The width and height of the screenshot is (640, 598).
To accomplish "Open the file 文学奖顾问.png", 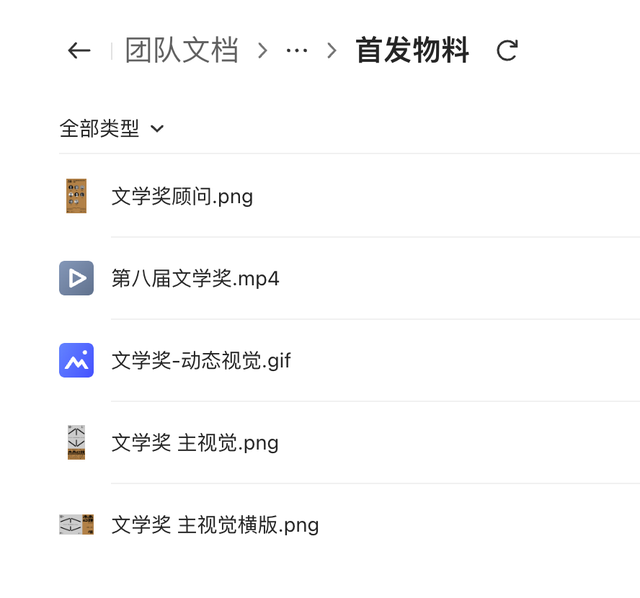I will tap(182, 196).
